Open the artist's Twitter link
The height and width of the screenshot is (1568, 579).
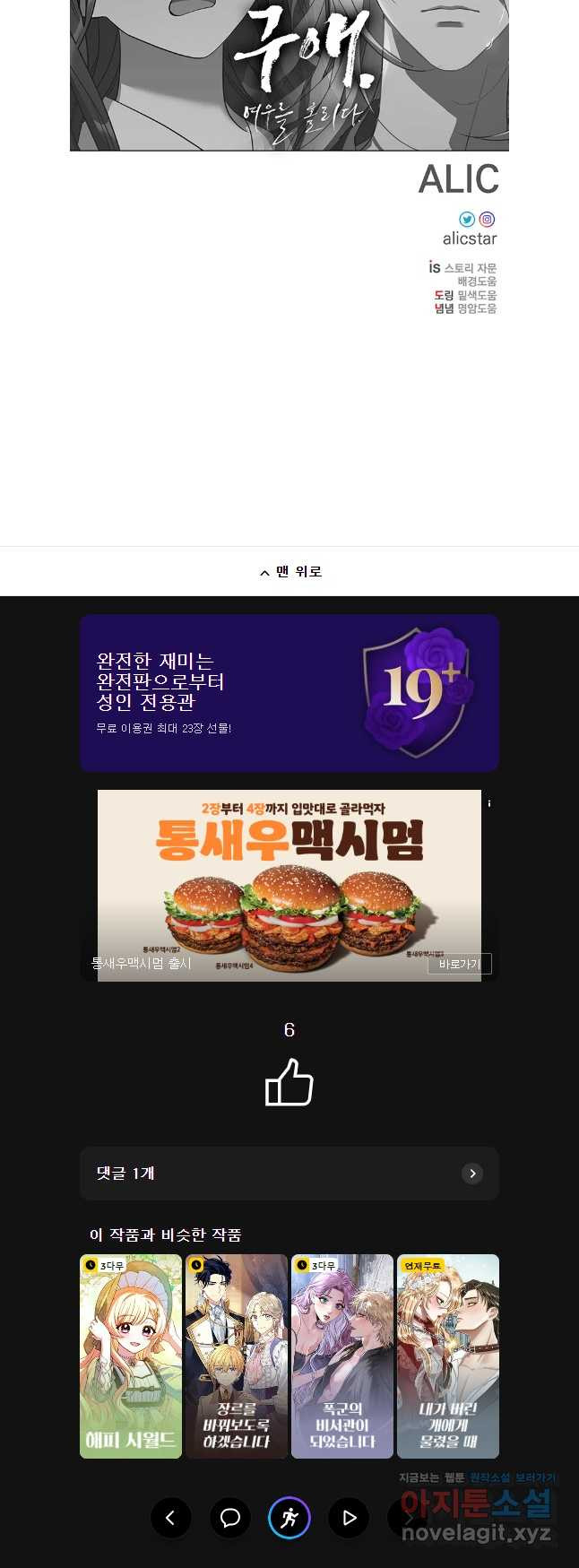(467, 219)
